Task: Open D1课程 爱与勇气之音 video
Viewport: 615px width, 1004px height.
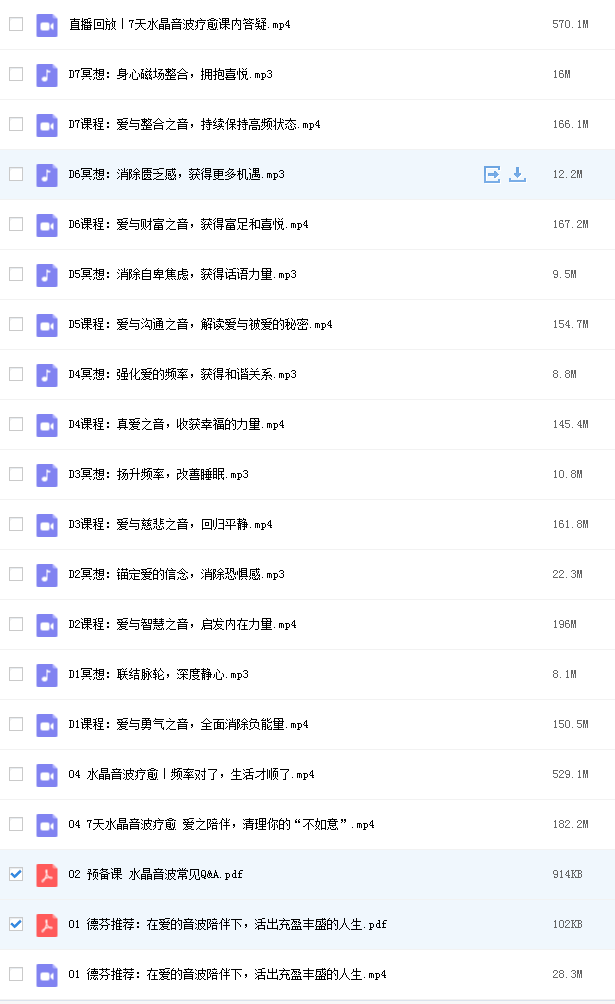Action: (188, 724)
